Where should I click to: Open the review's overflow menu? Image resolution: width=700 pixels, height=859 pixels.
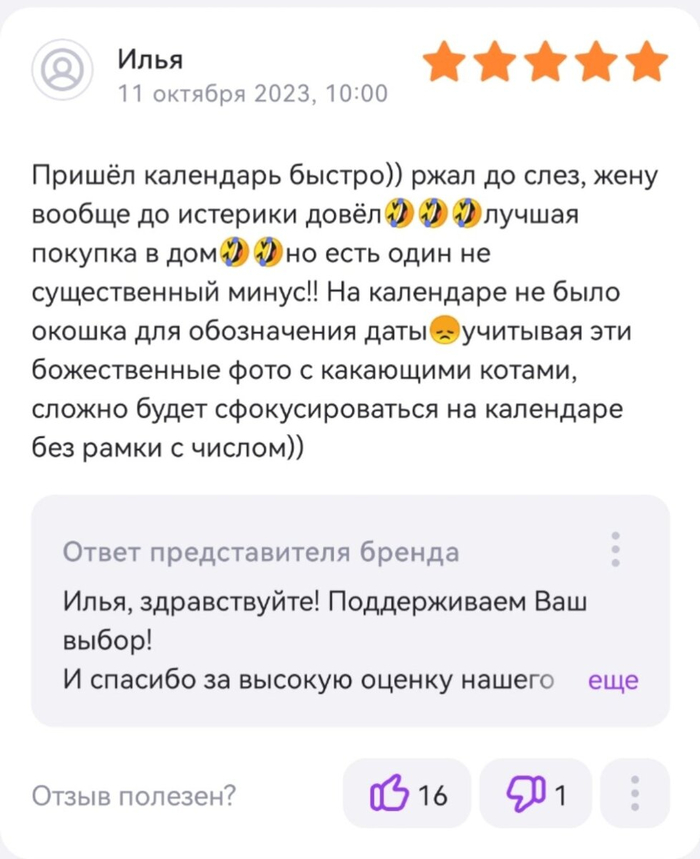[x=635, y=794]
